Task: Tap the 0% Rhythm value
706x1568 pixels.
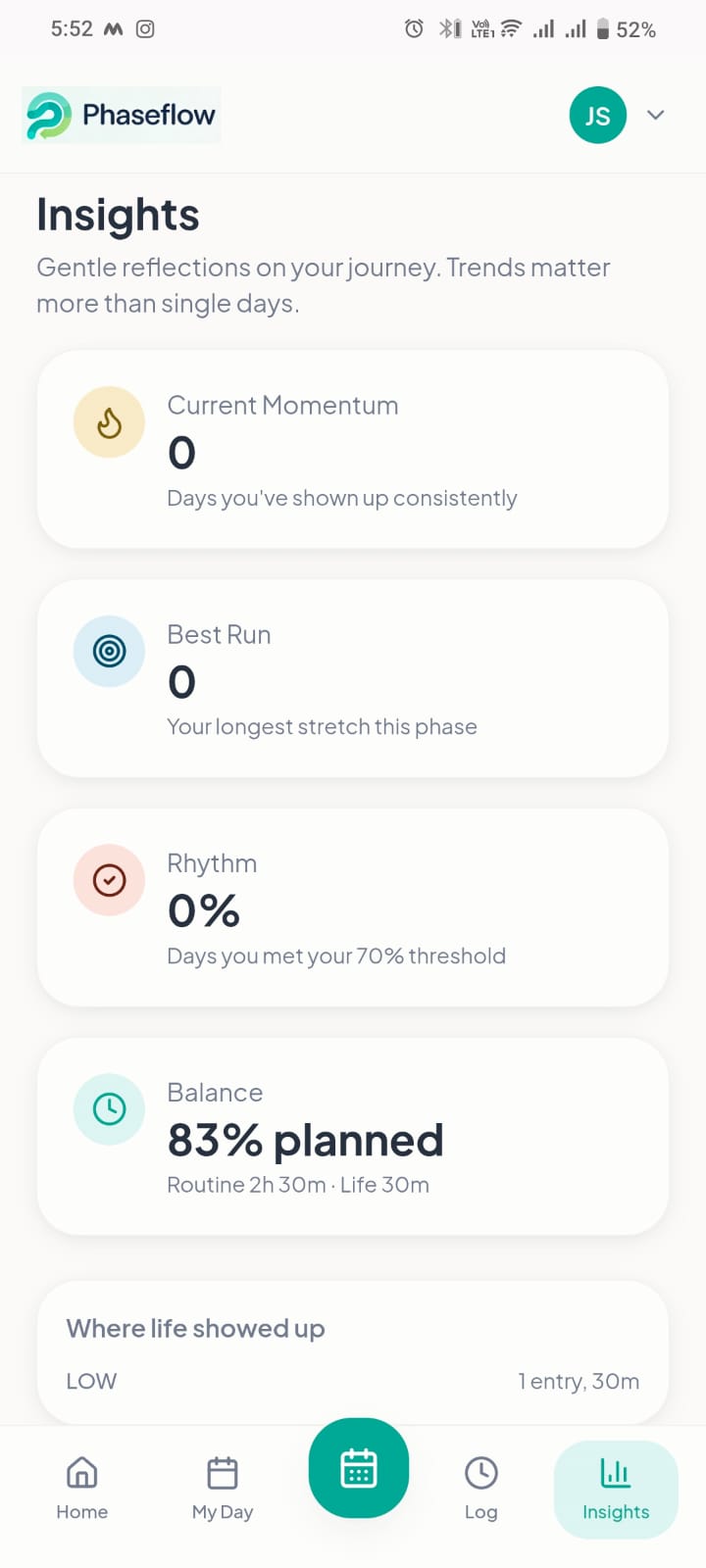Action: click(203, 910)
